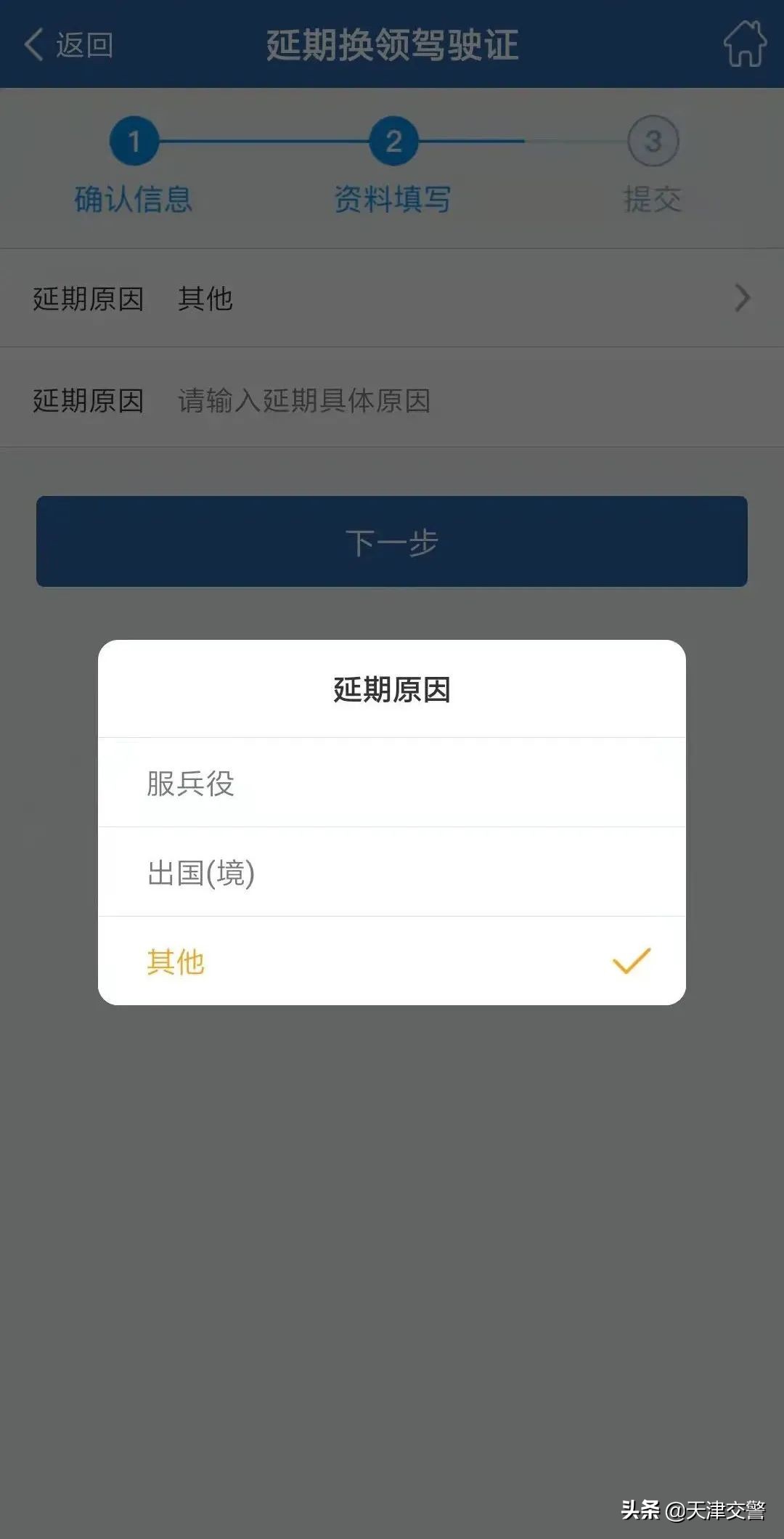784x1539 pixels.
Task: Click step circle 2 above 资料填写
Action: [x=392, y=142]
